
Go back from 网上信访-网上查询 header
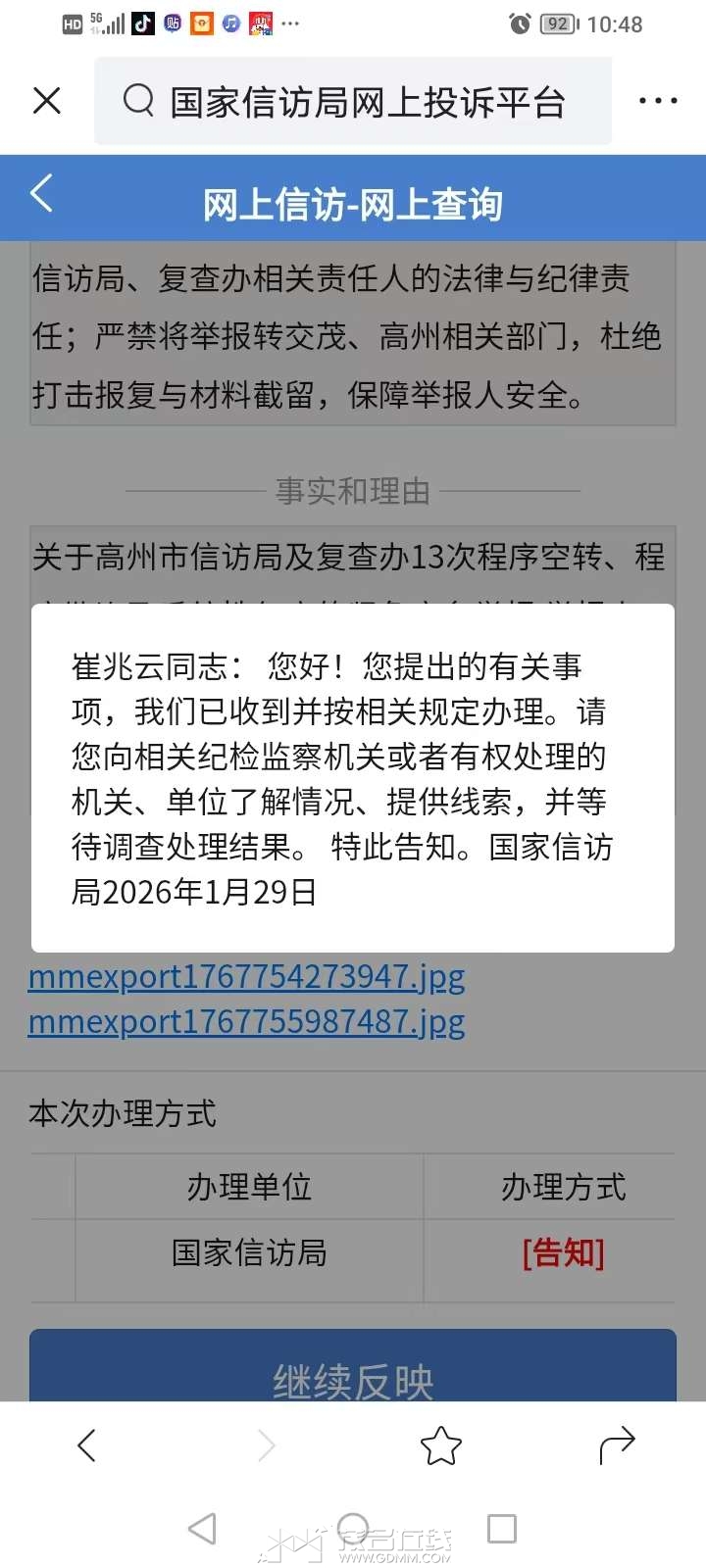pyautogui.click(x=41, y=194)
